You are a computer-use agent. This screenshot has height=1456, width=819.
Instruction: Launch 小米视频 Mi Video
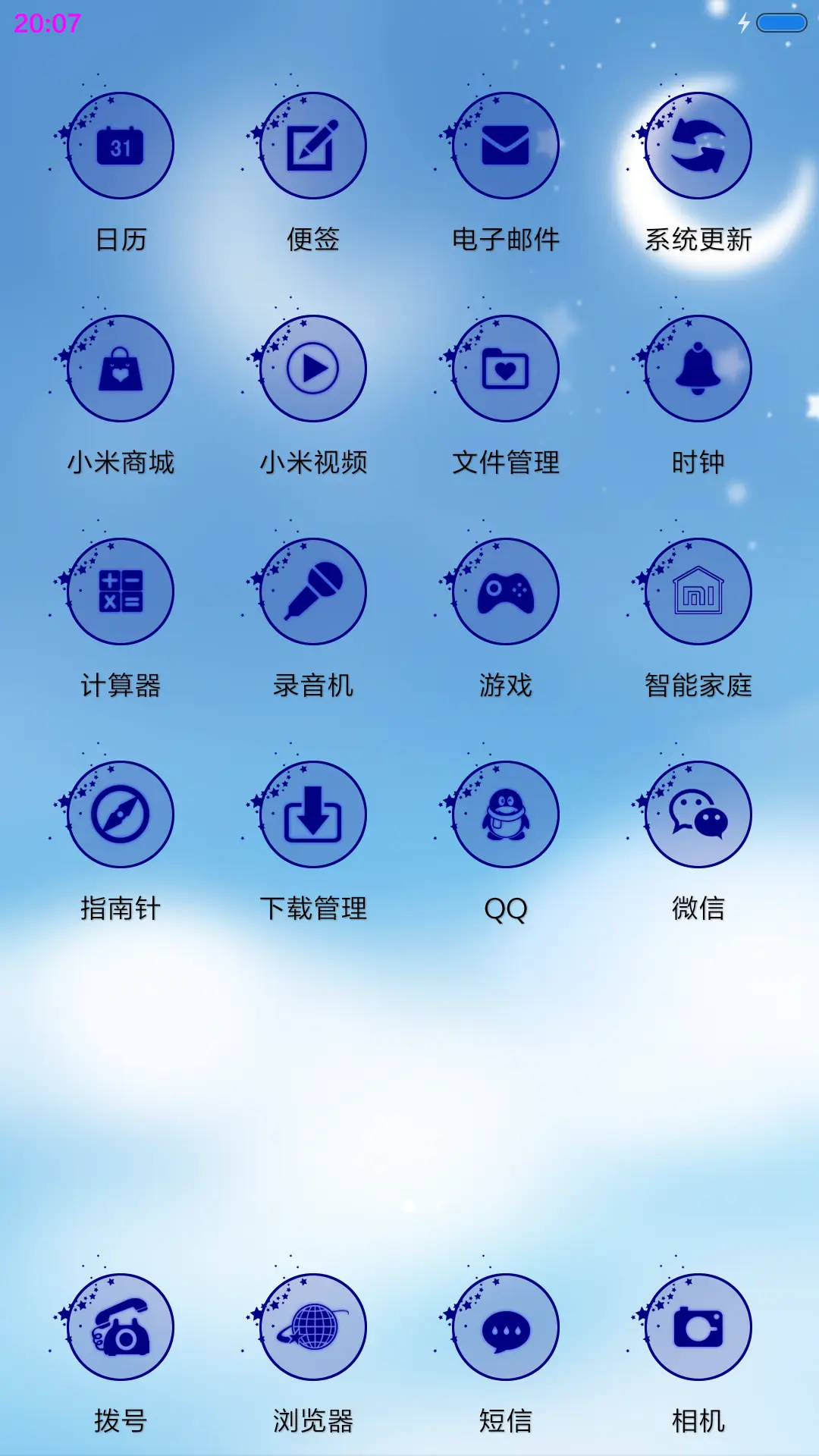point(312,368)
